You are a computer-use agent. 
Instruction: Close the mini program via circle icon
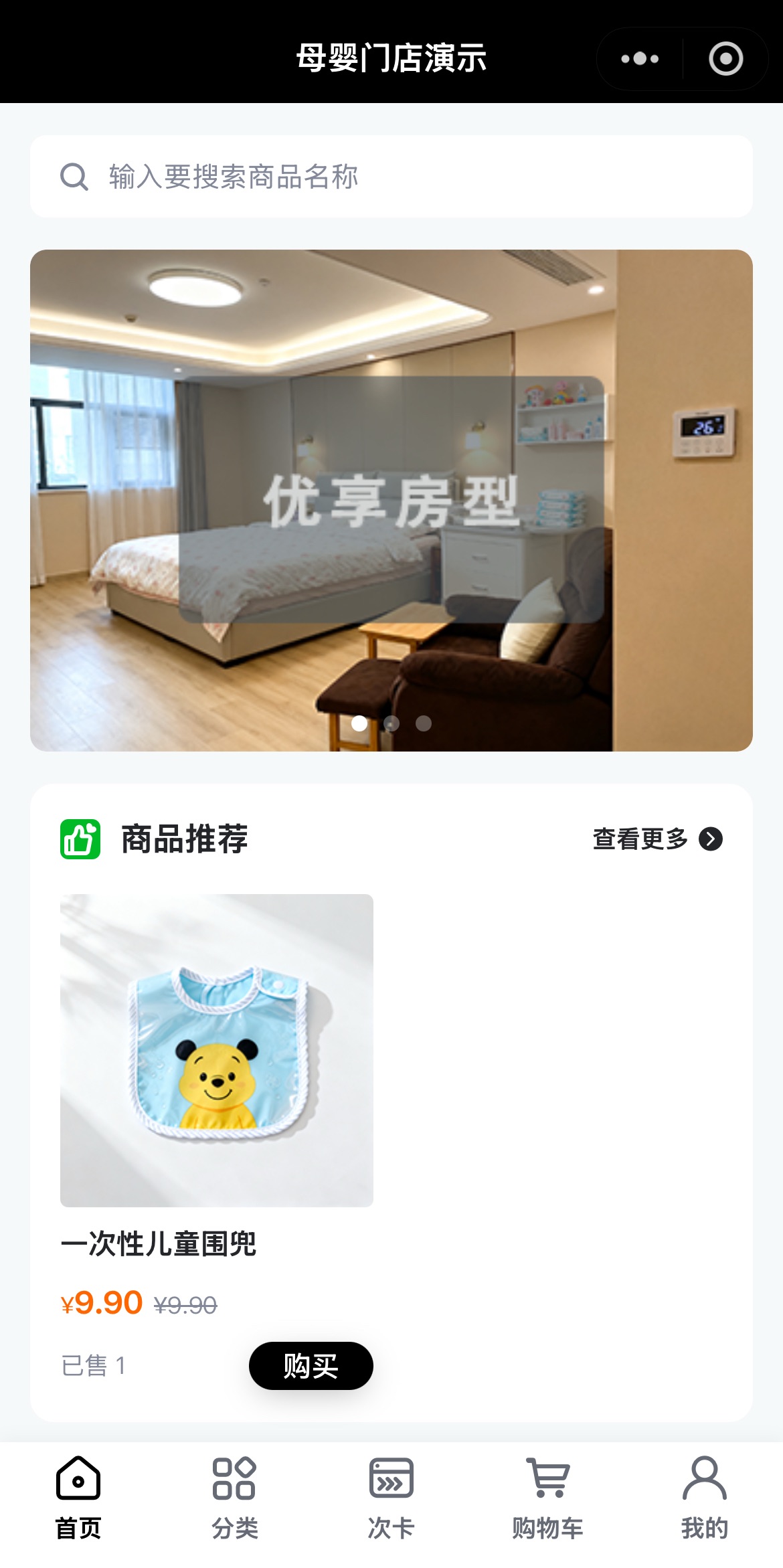(x=725, y=59)
